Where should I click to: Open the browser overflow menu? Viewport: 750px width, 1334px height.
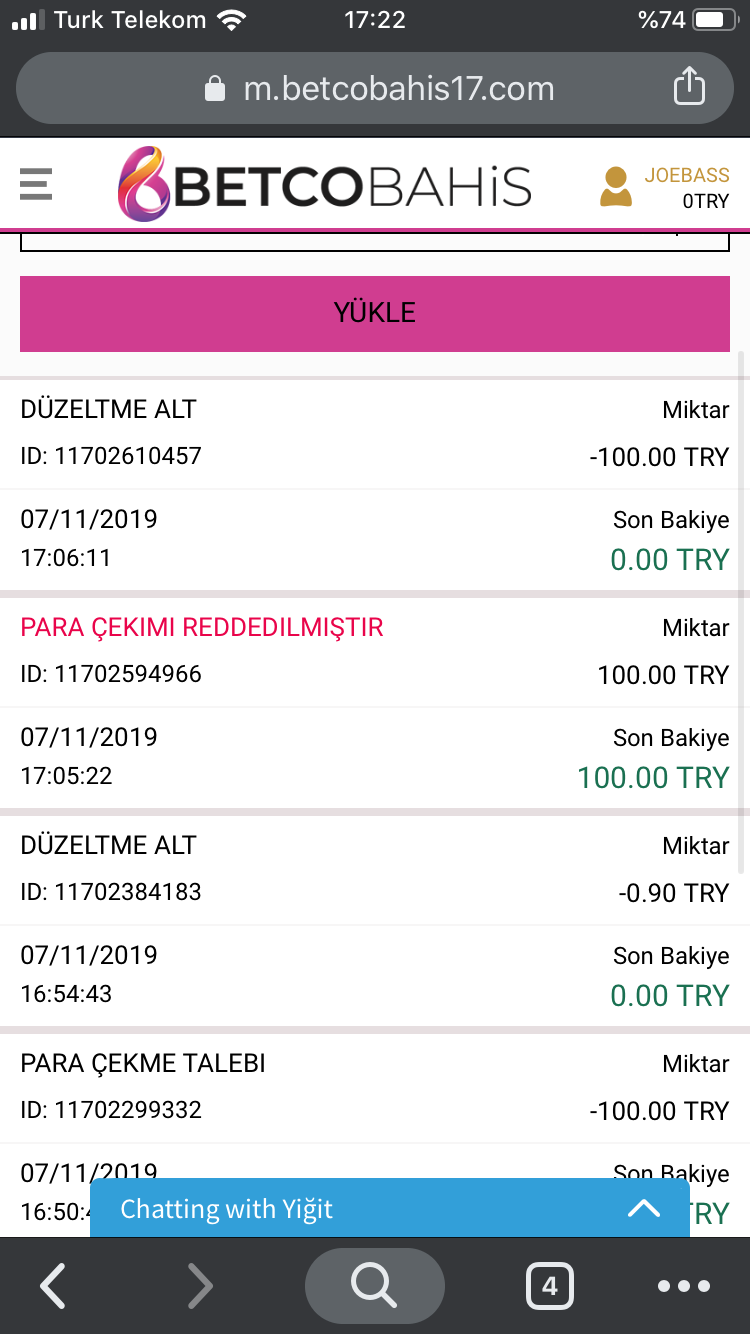pos(684,1286)
